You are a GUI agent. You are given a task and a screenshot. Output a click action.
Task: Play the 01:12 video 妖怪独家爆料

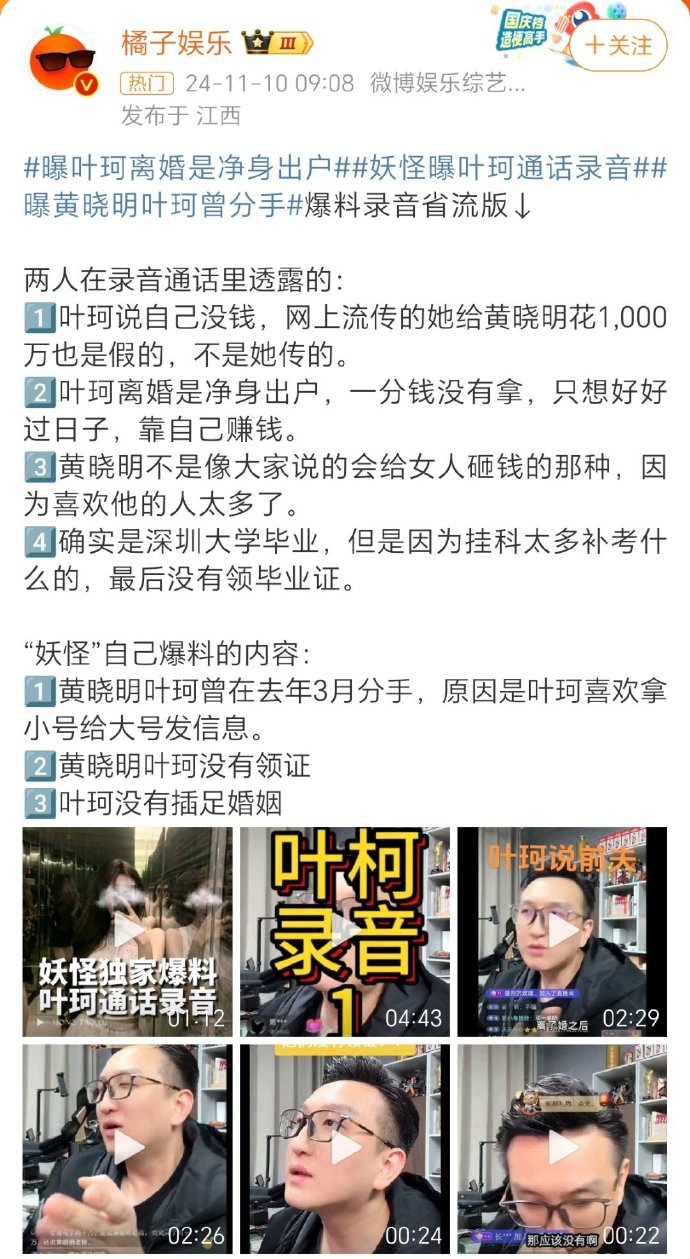point(128,931)
